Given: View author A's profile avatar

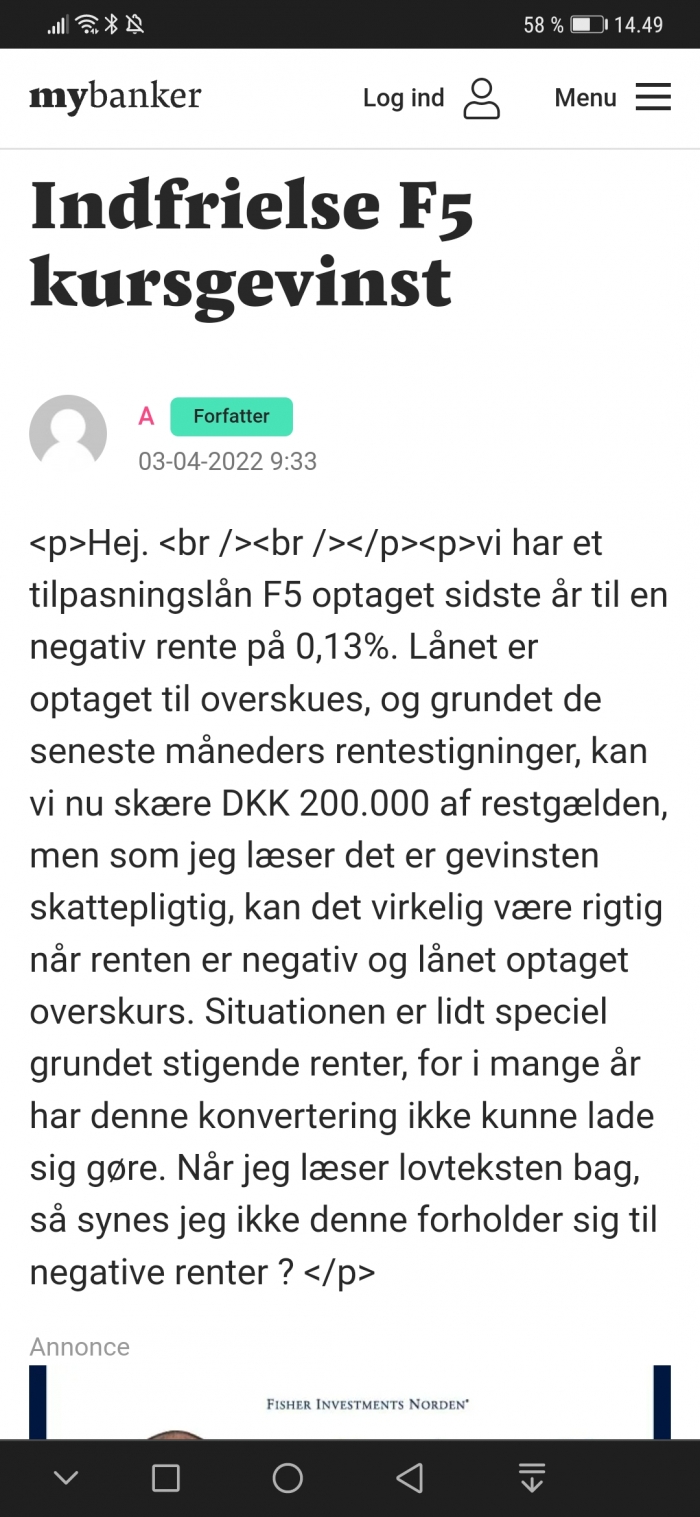Looking at the screenshot, I should (x=68, y=433).
